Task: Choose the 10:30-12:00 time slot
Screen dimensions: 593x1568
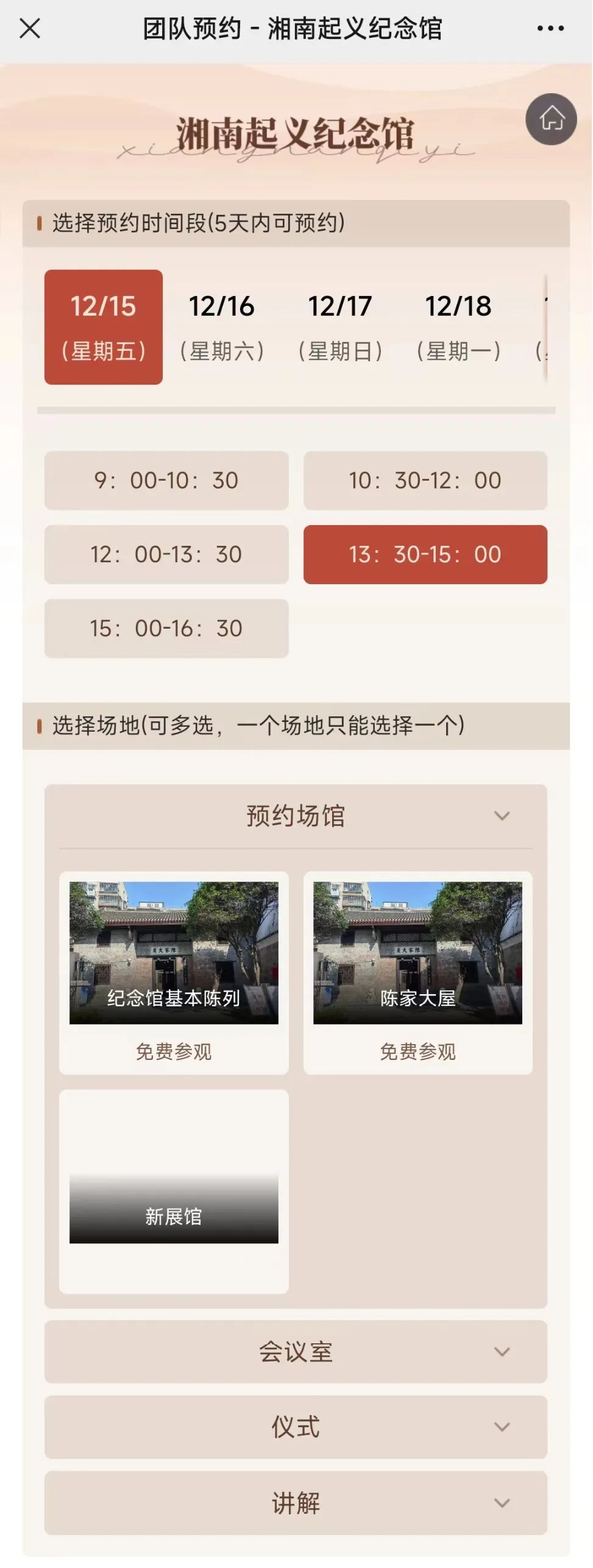Action: tap(425, 481)
